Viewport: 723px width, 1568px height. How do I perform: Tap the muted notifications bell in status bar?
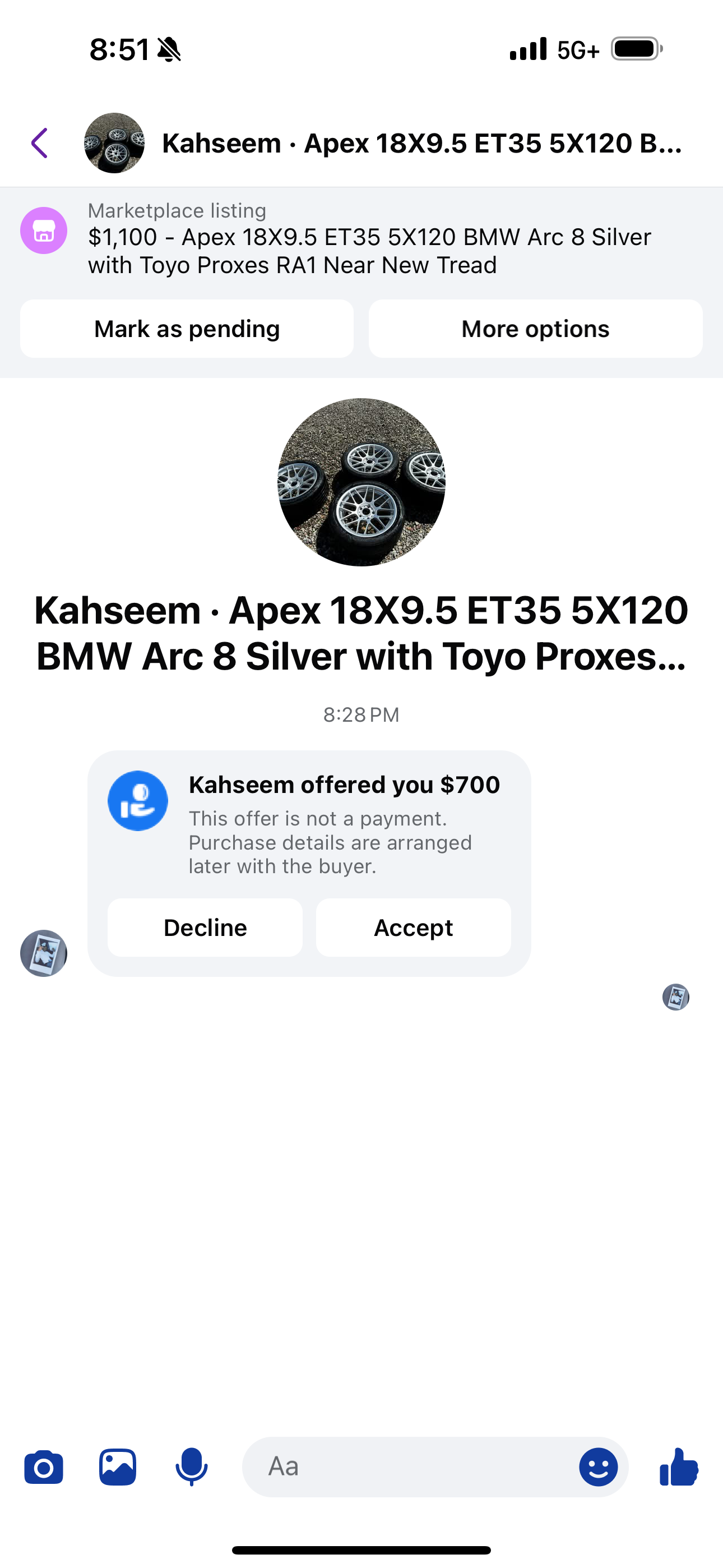click(168, 48)
